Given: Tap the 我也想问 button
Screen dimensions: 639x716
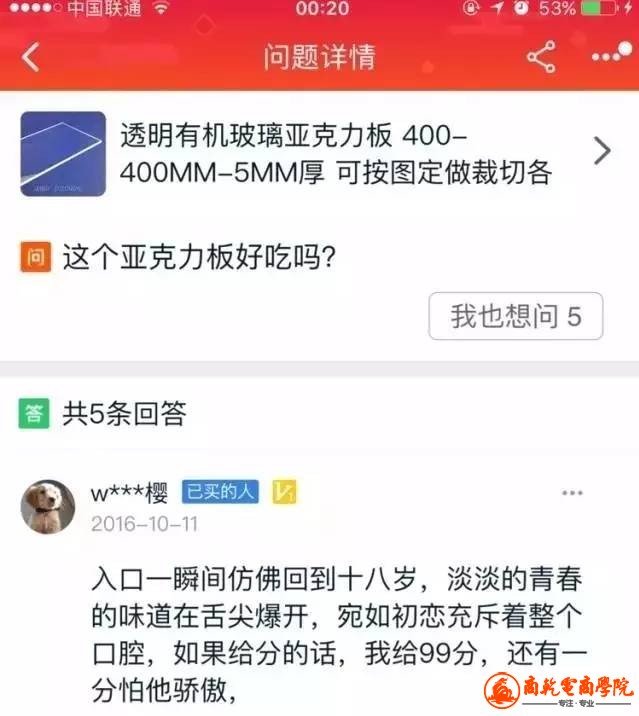Looking at the screenshot, I should [x=515, y=317].
